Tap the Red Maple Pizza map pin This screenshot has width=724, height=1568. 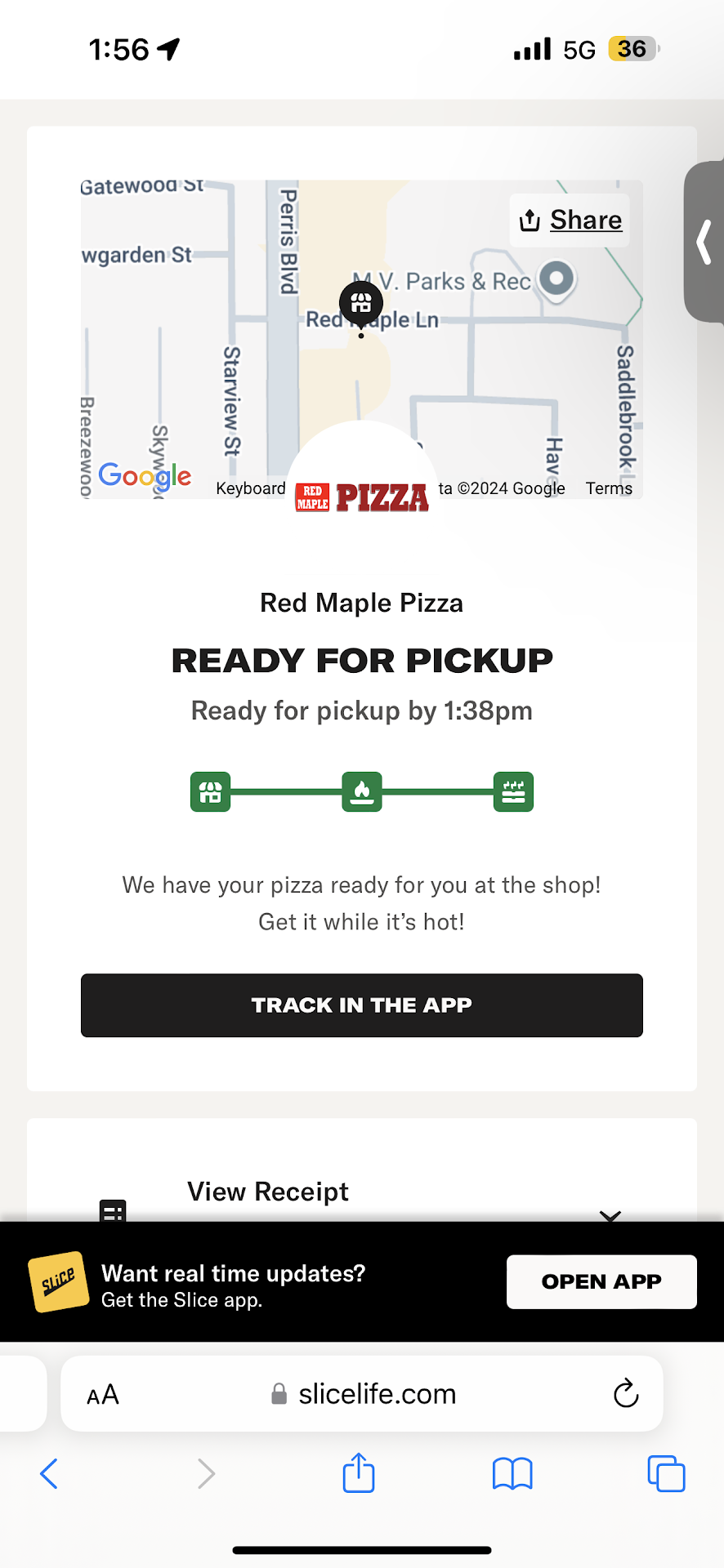[361, 303]
